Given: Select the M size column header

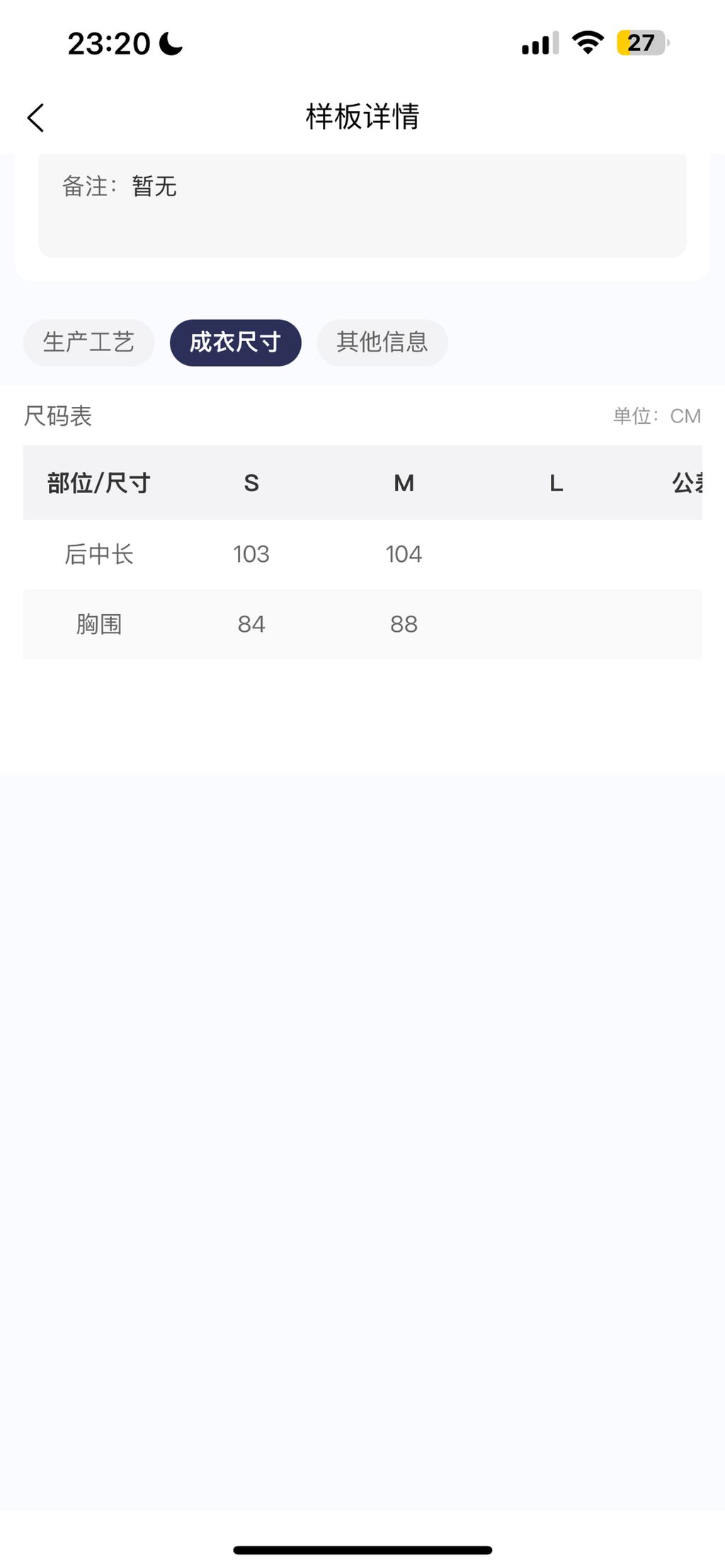Looking at the screenshot, I should pyautogui.click(x=404, y=483).
